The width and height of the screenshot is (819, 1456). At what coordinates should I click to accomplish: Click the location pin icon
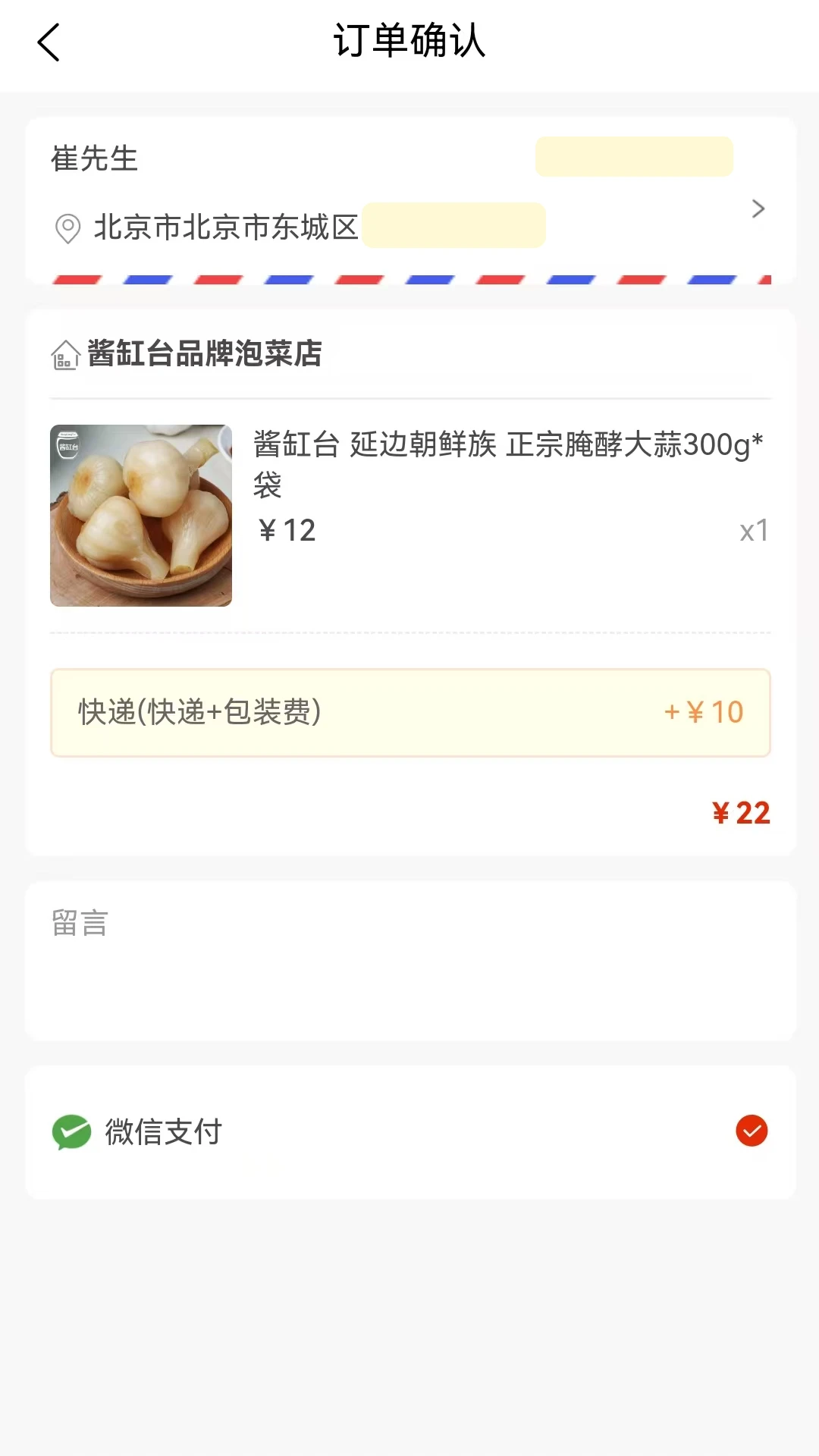(68, 227)
